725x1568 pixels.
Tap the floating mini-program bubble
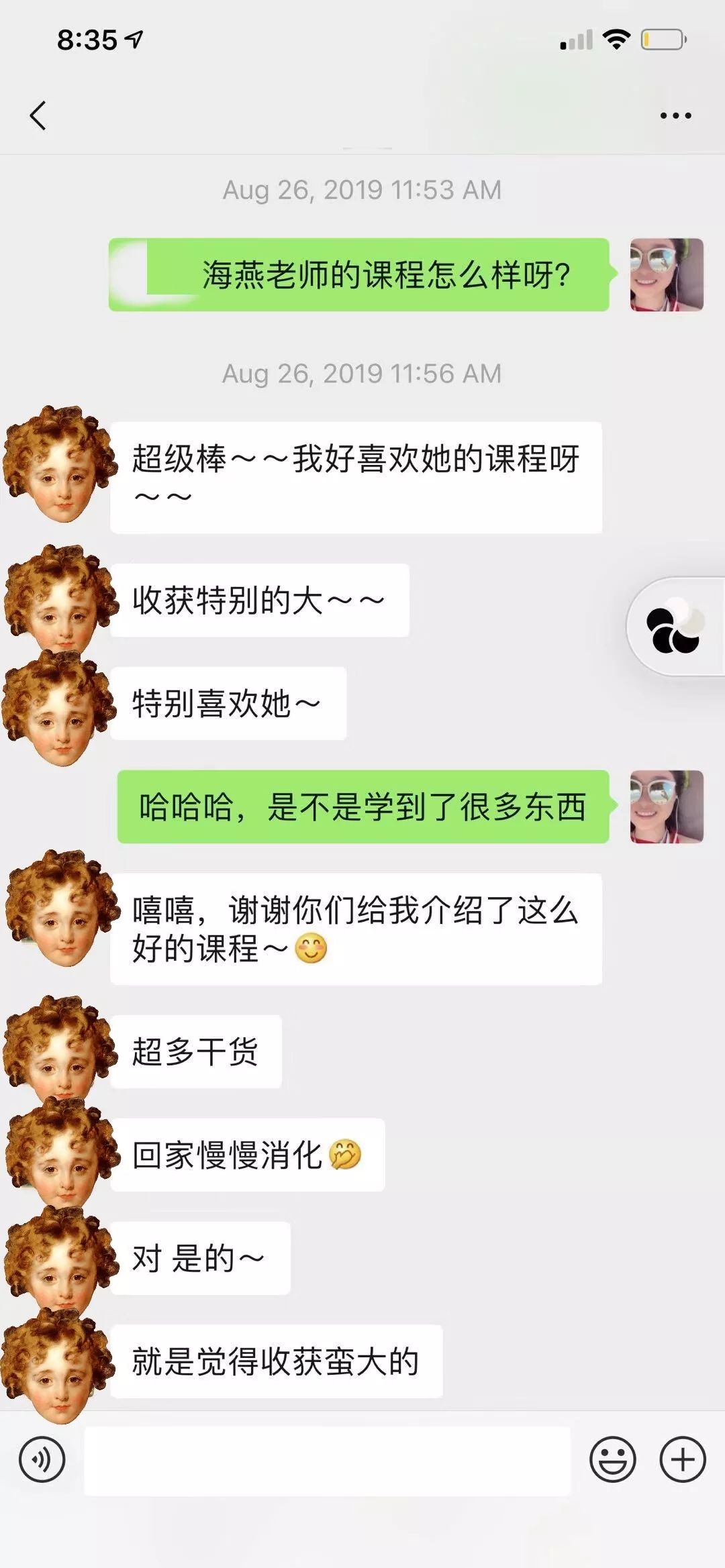pyautogui.click(x=675, y=627)
